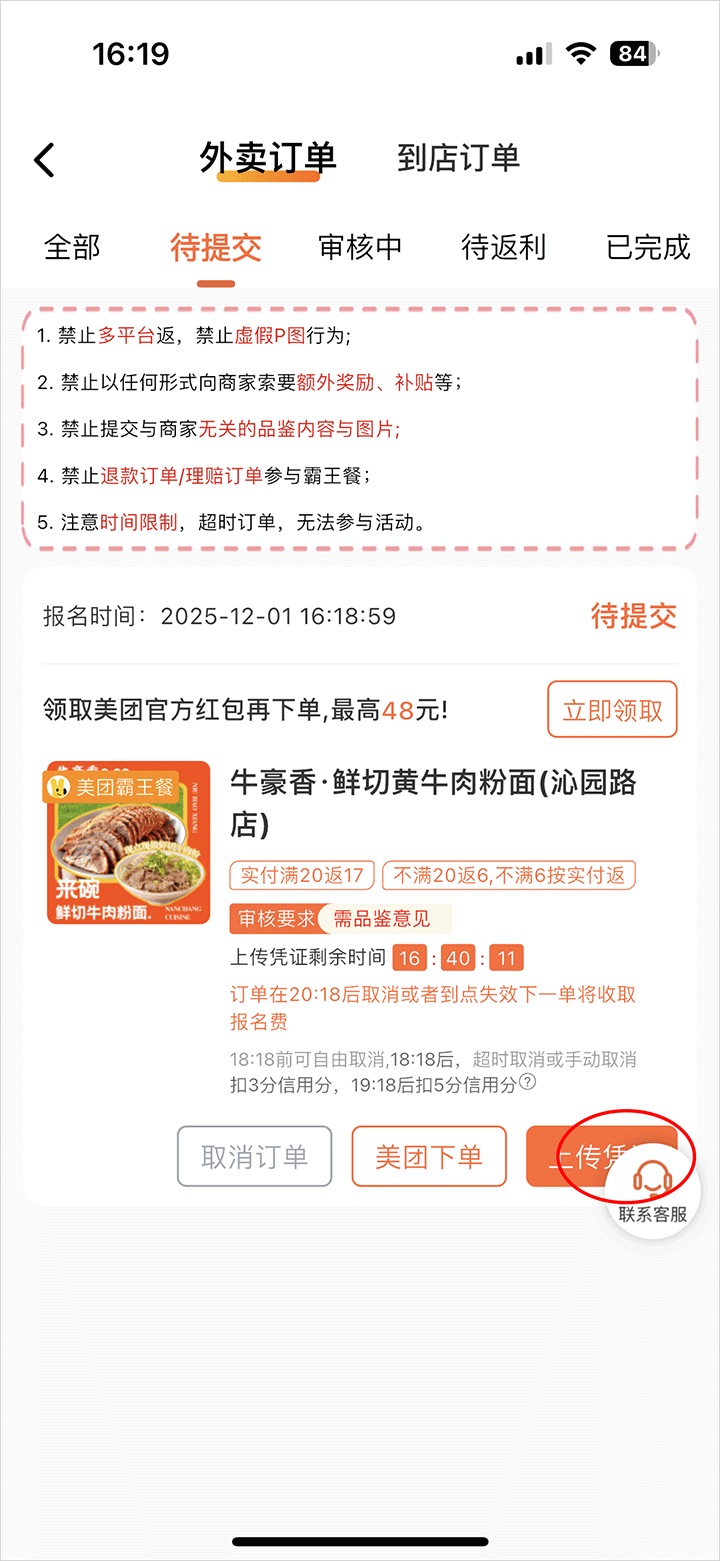Tap the 上传凭证 upload button

click(565, 1157)
